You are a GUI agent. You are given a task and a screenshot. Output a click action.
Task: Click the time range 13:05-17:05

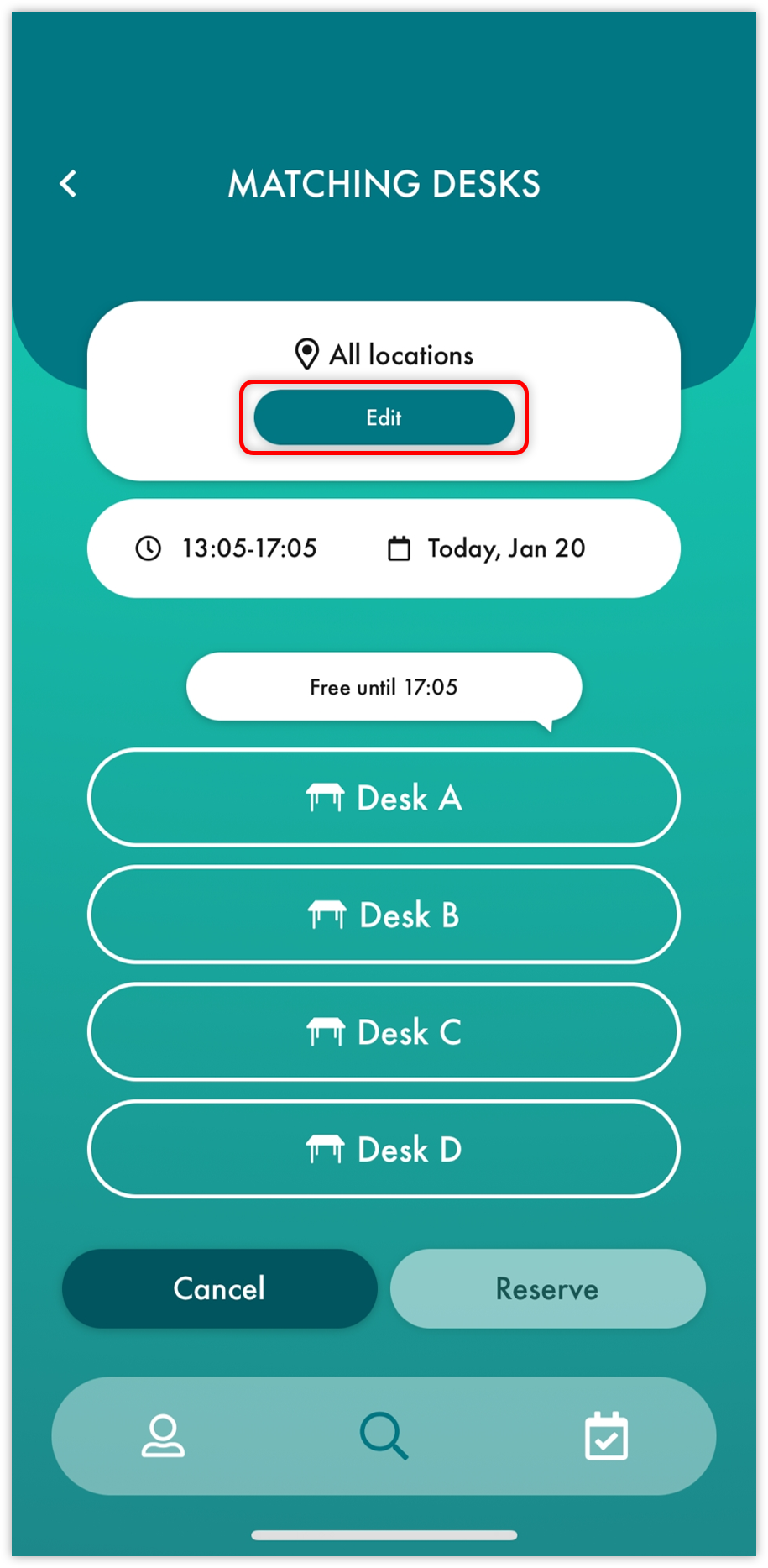(248, 548)
